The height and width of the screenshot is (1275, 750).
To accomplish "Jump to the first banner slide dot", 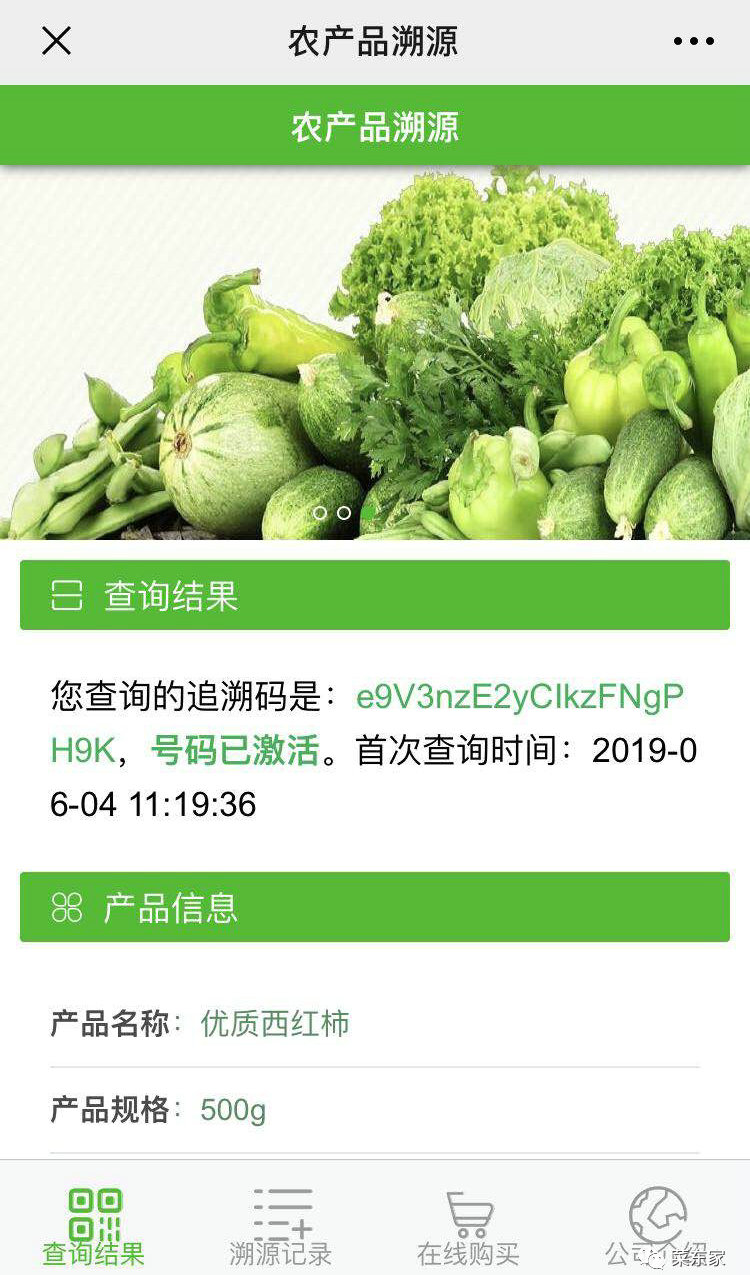I will [x=320, y=513].
